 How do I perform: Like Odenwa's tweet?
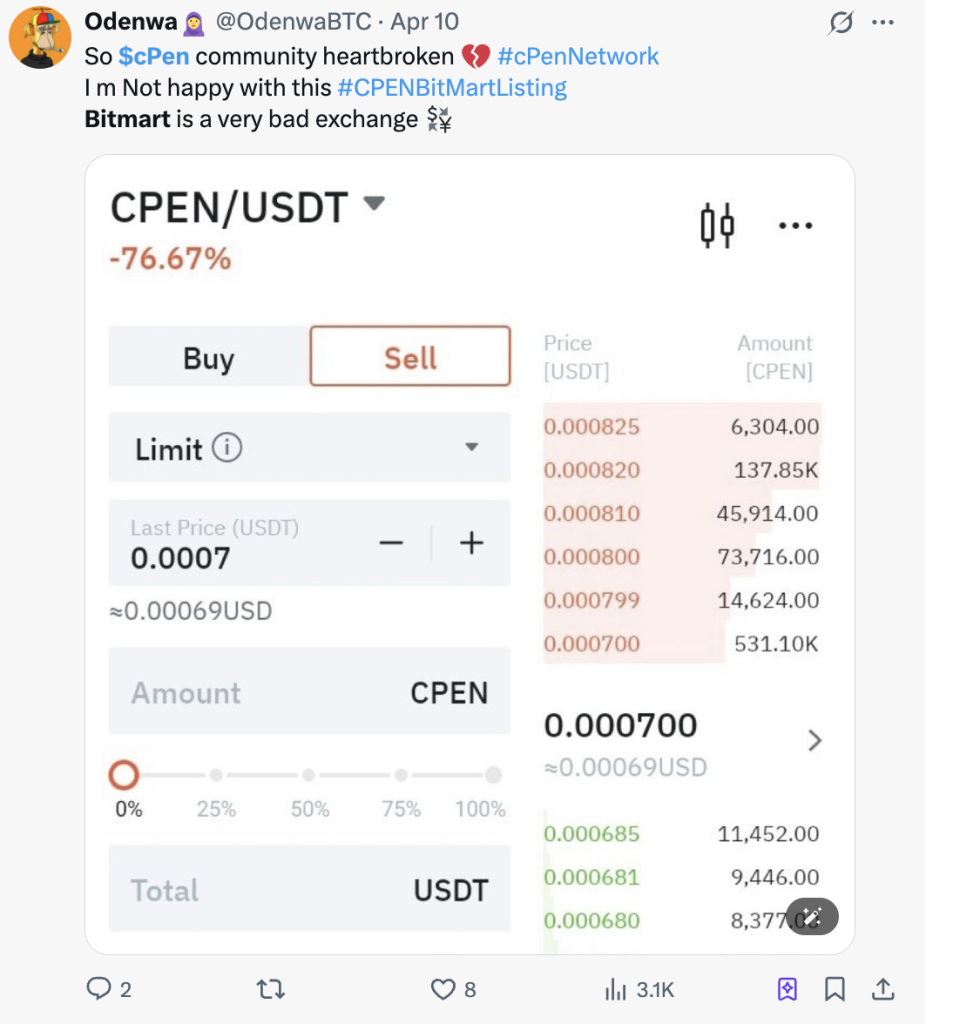tap(443, 989)
